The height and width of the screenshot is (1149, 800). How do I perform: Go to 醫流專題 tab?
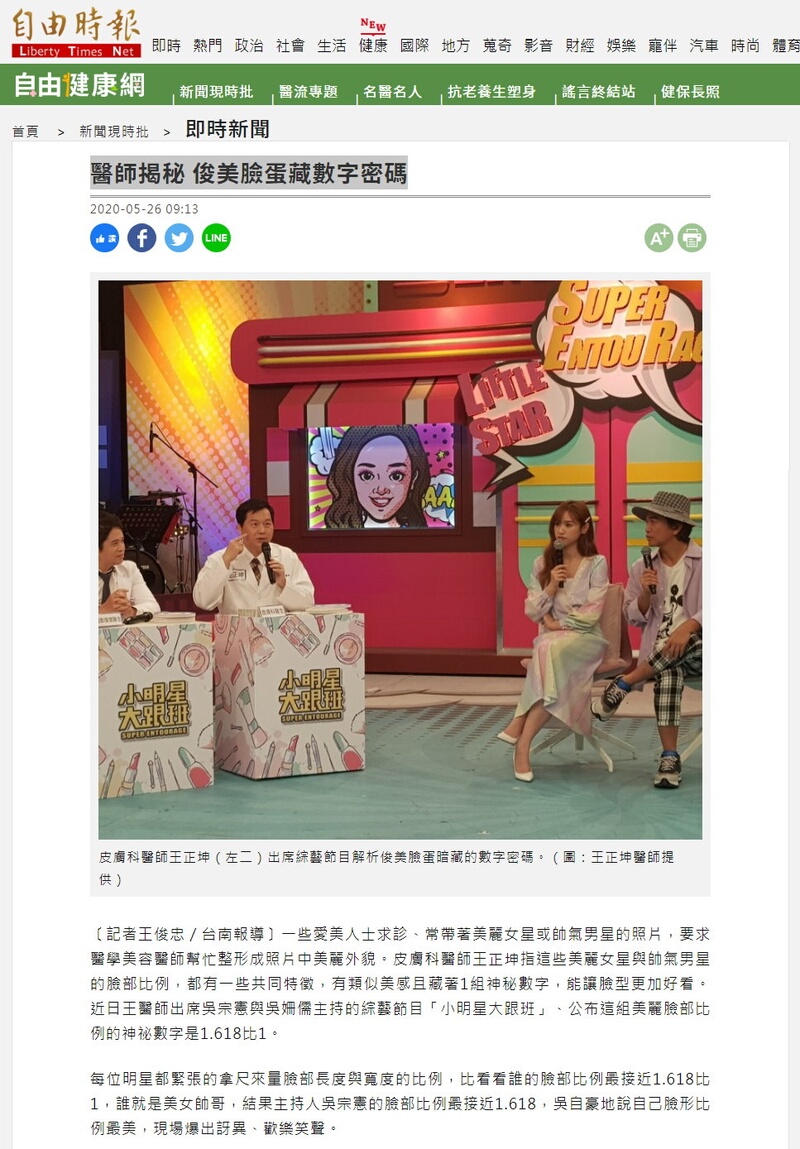pyautogui.click(x=308, y=91)
